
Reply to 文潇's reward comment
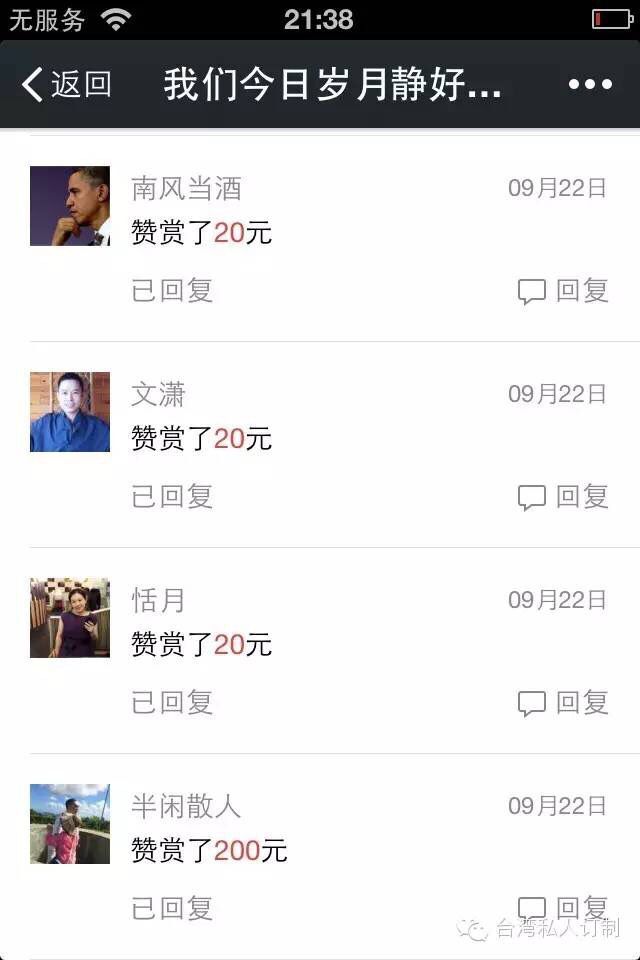pyautogui.click(x=563, y=497)
